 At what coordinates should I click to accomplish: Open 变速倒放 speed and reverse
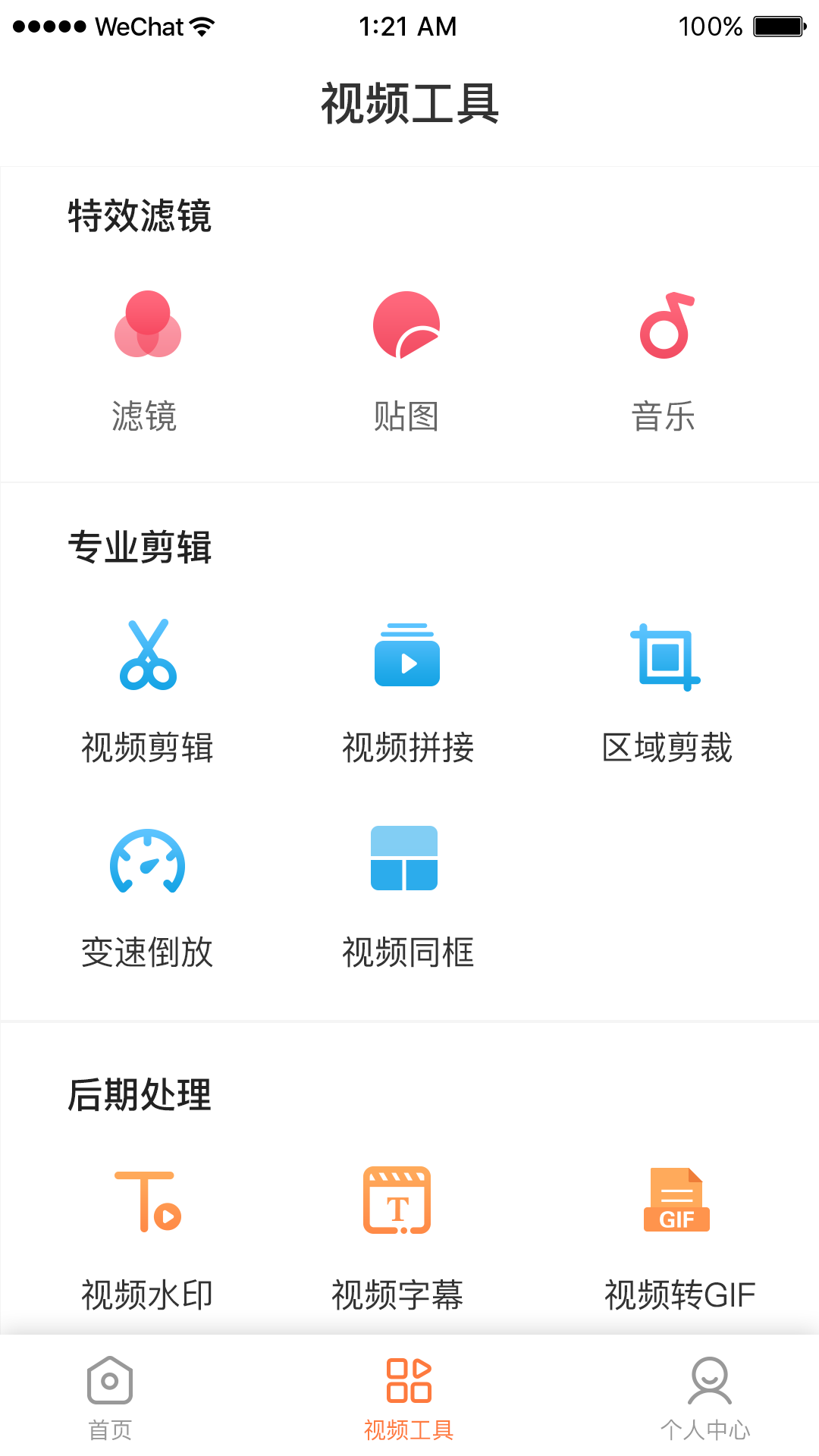point(147,898)
